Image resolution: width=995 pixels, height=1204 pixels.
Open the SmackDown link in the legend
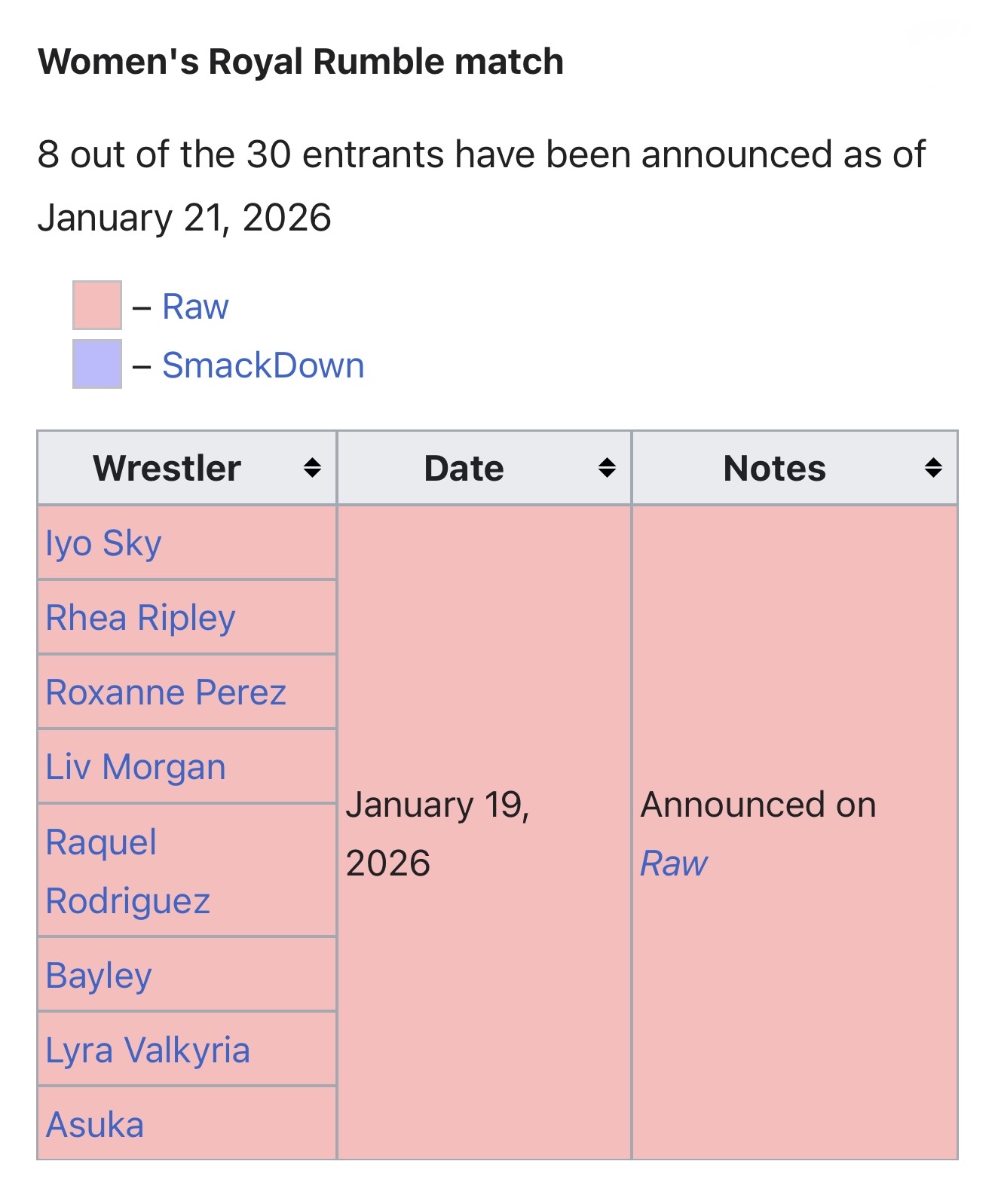click(x=262, y=365)
